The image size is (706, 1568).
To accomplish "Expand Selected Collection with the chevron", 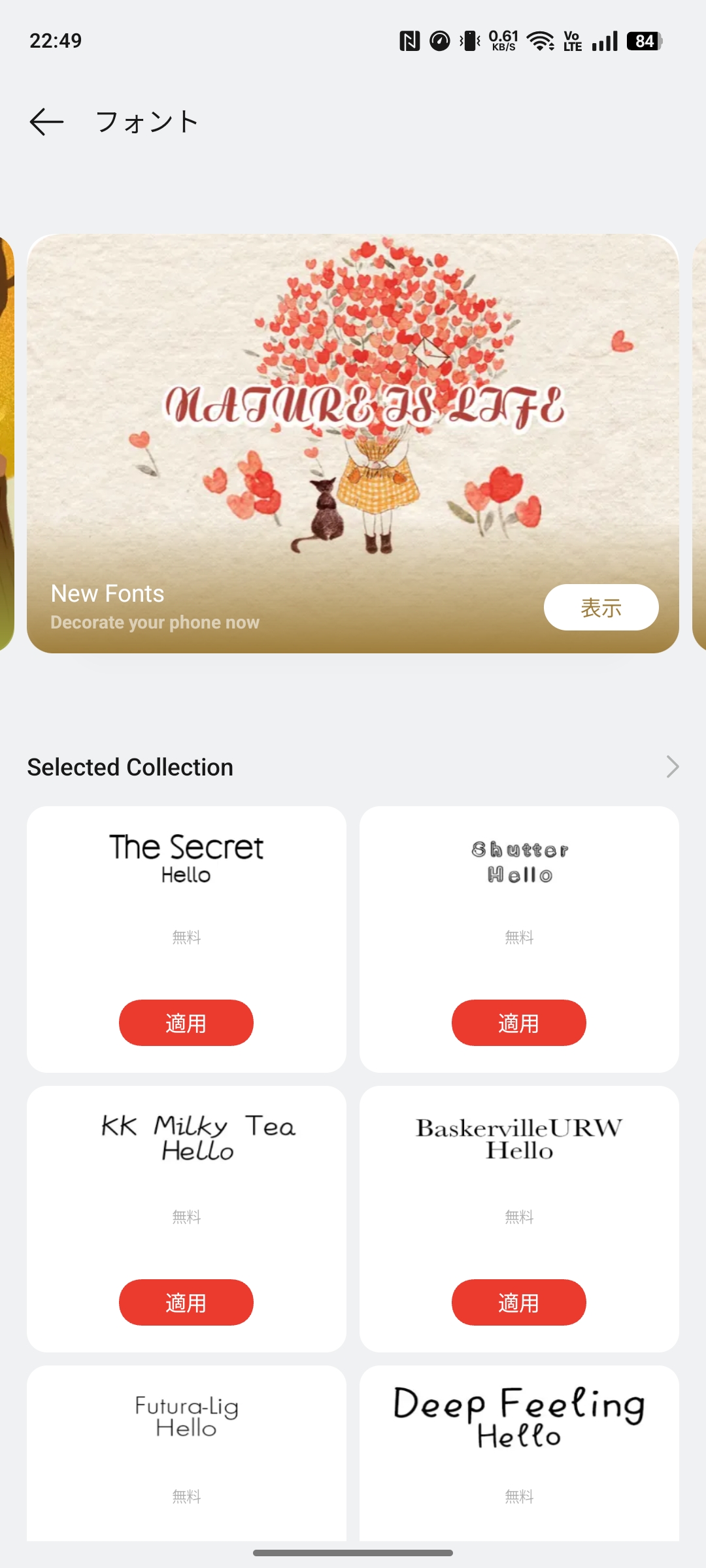I will coord(672,766).
